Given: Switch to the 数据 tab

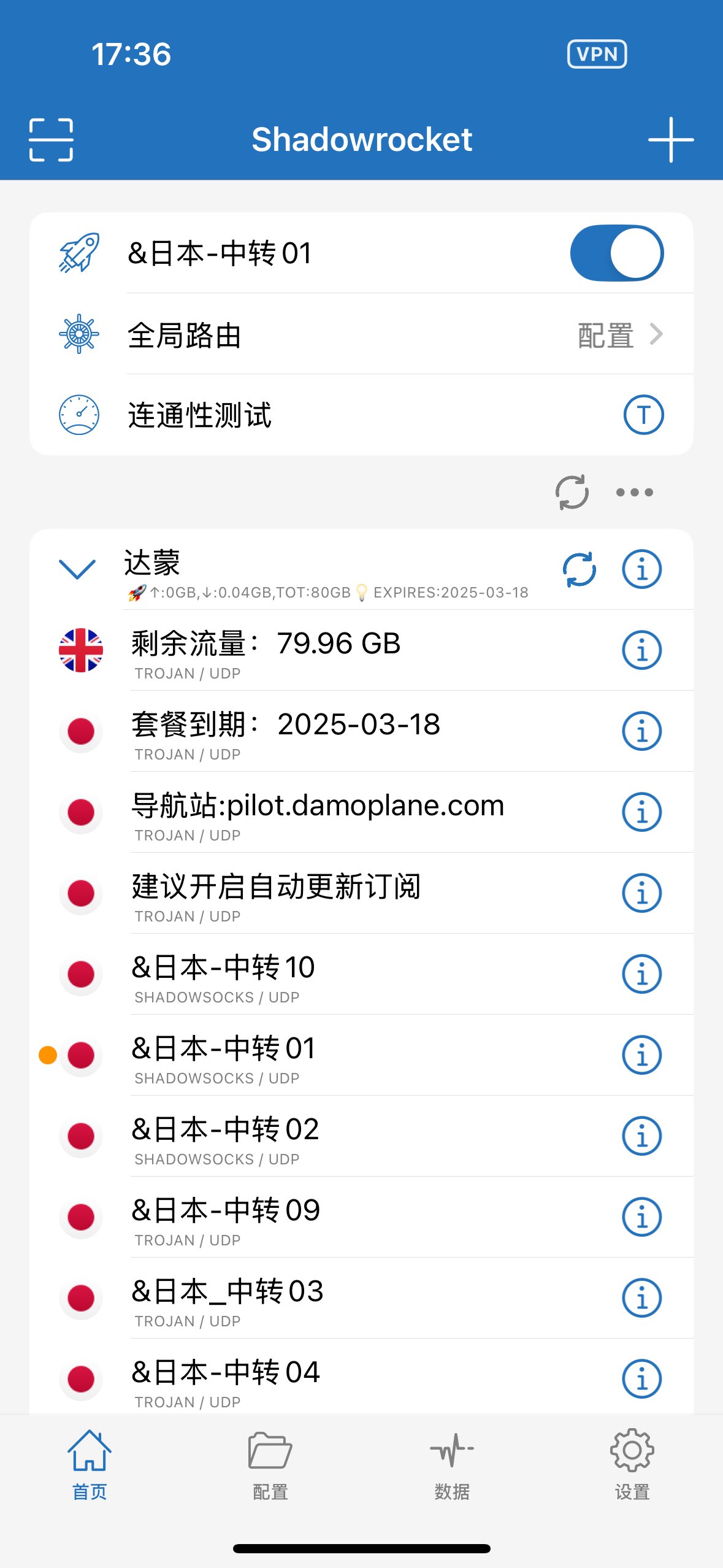Looking at the screenshot, I should pyautogui.click(x=452, y=1465).
